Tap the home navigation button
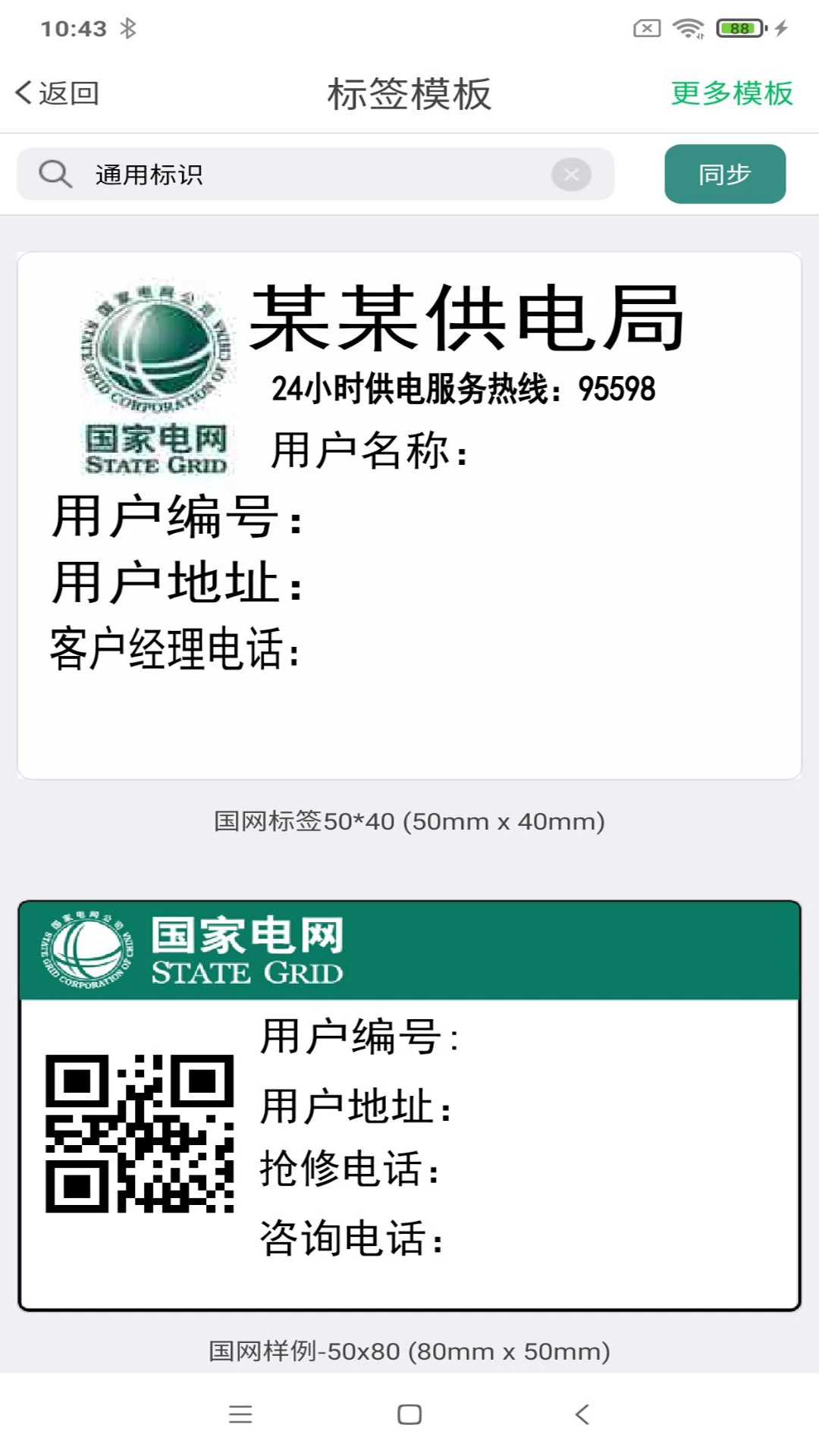 point(409,1412)
